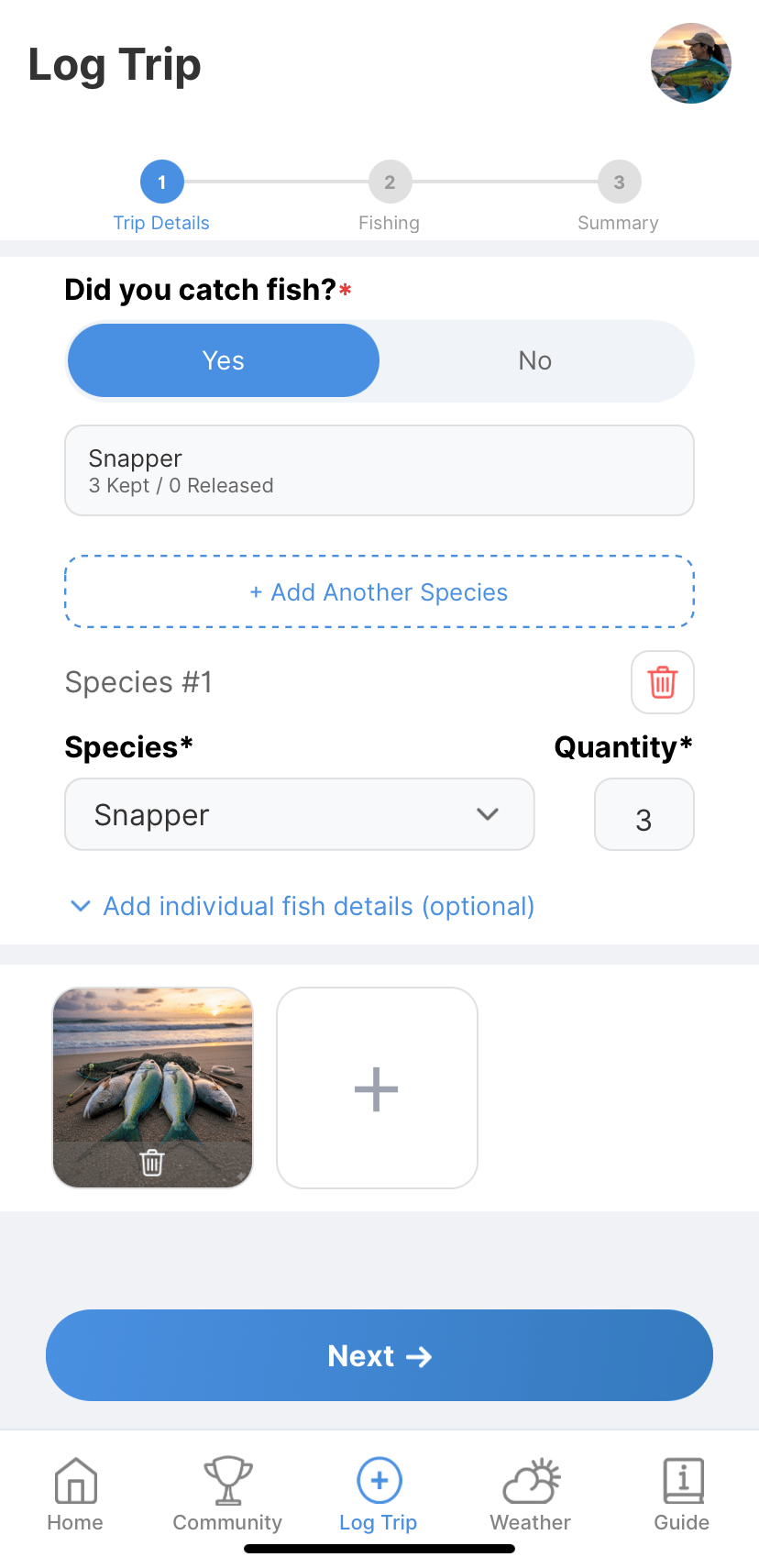
Task: Edit the Quantity field showing 3
Action: coord(644,814)
